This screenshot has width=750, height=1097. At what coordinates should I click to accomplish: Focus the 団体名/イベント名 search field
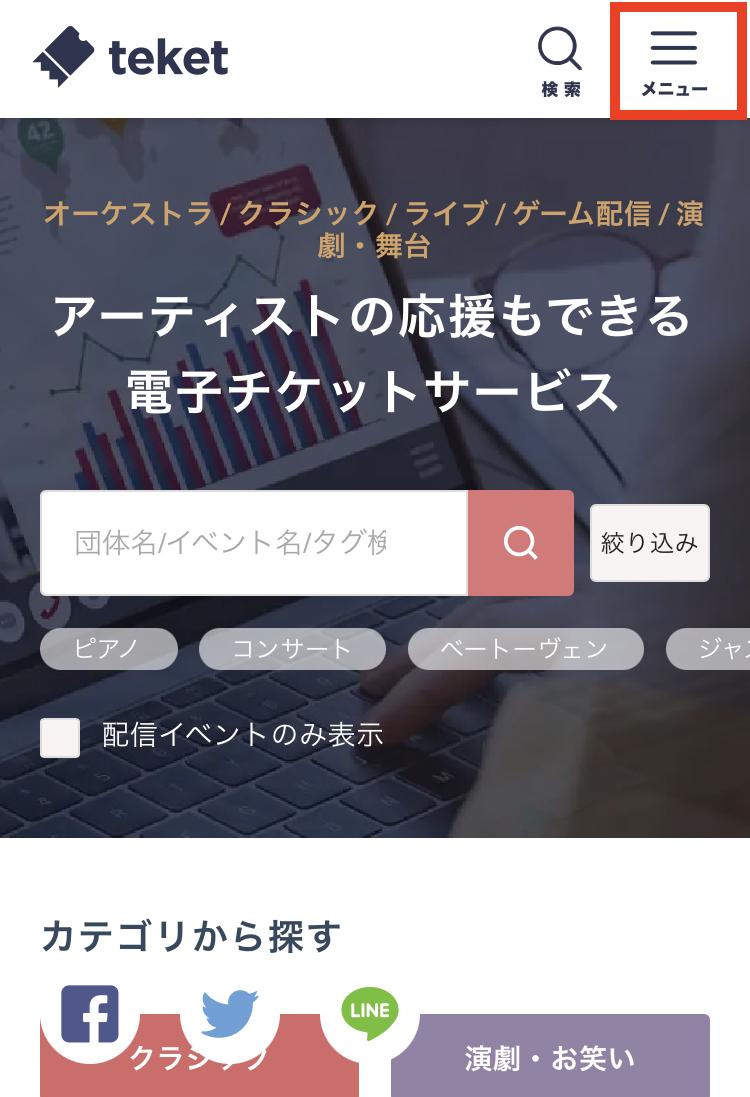[253, 543]
